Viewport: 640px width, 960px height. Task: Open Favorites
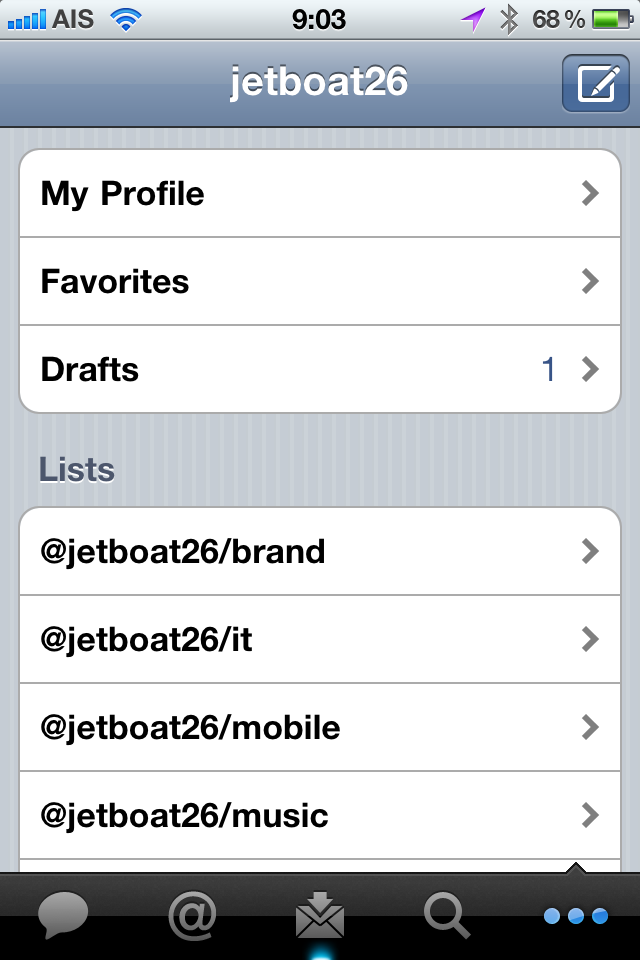pyautogui.click(x=320, y=282)
